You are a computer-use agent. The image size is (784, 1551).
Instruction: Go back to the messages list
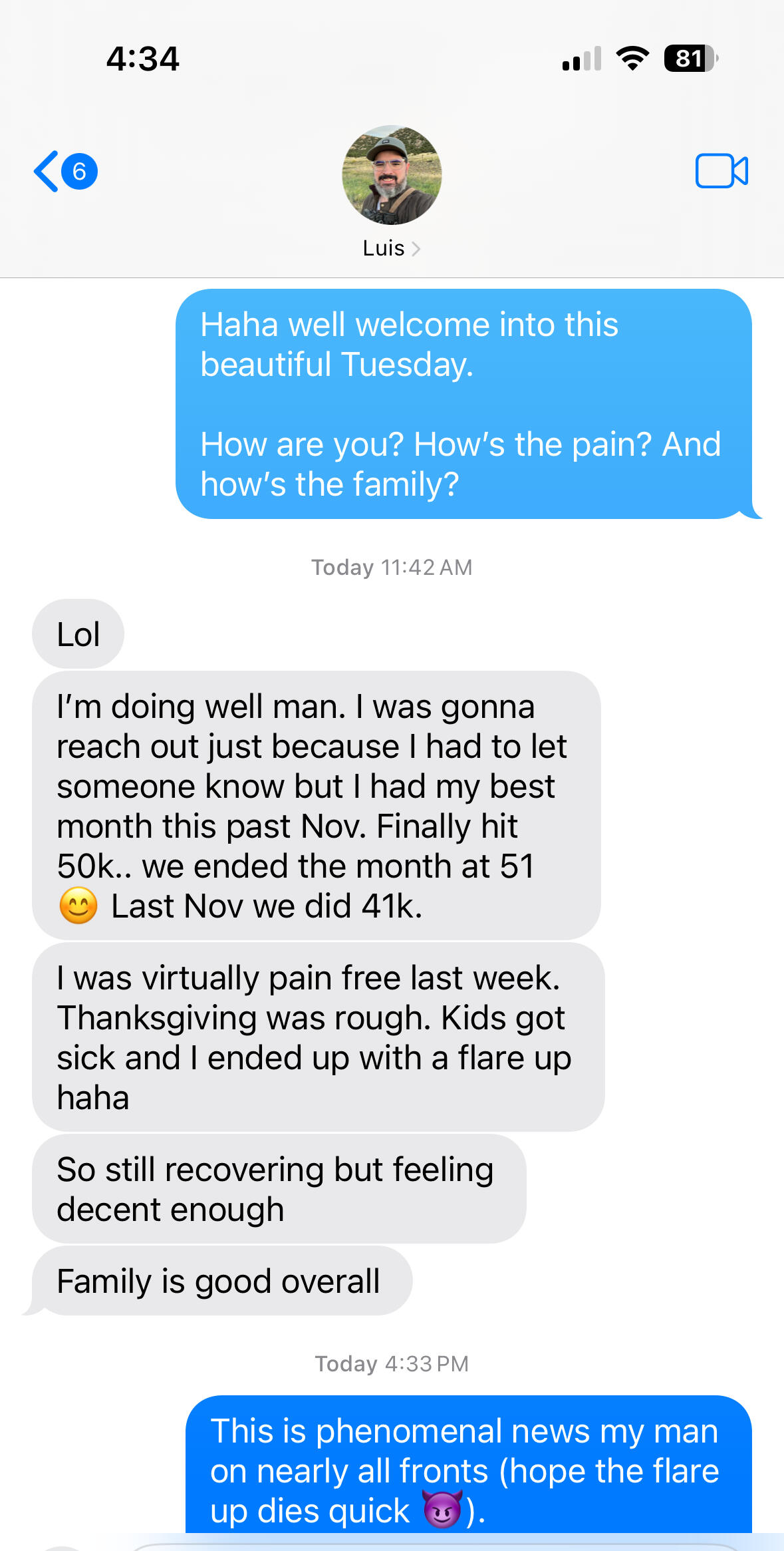point(64,172)
